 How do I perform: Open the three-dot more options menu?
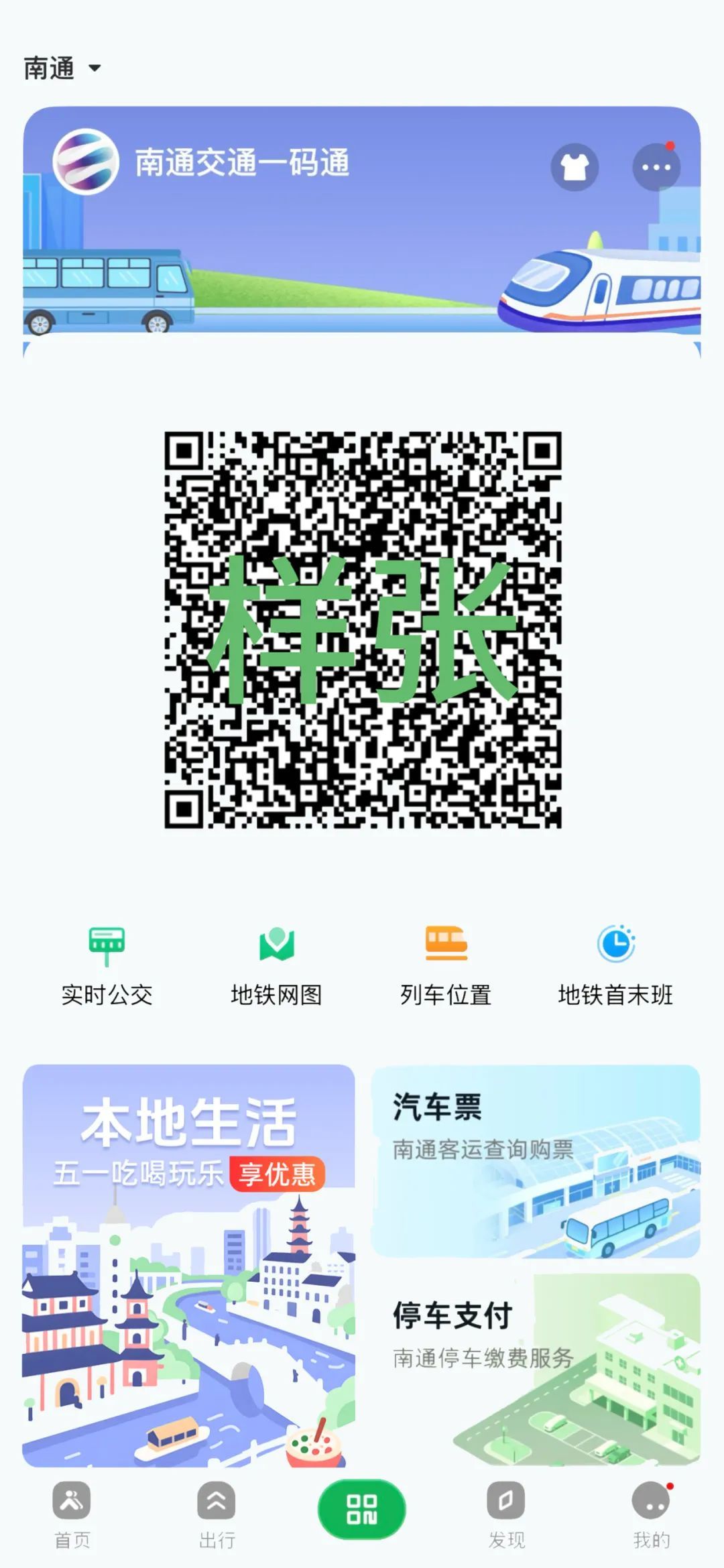[656, 167]
